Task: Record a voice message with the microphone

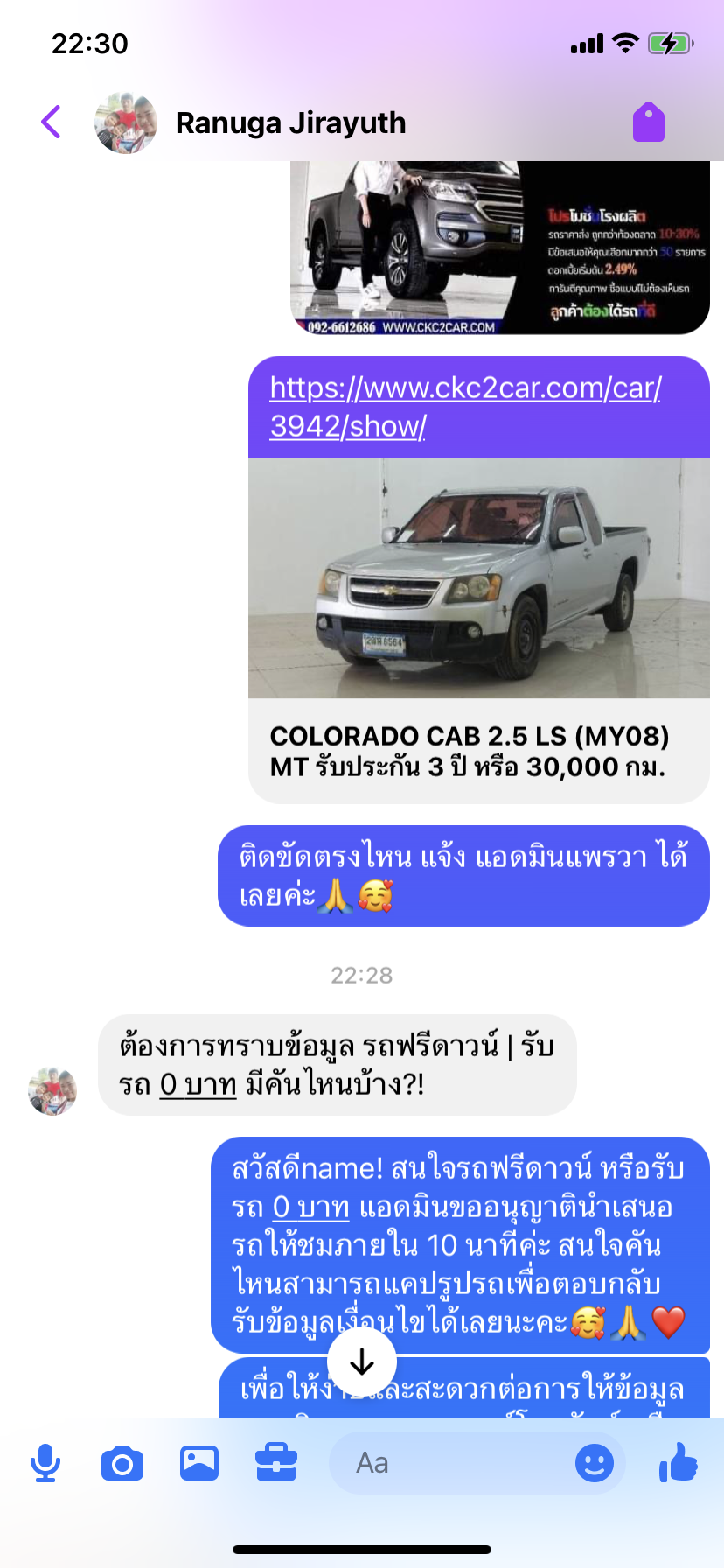Action: tap(45, 1463)
